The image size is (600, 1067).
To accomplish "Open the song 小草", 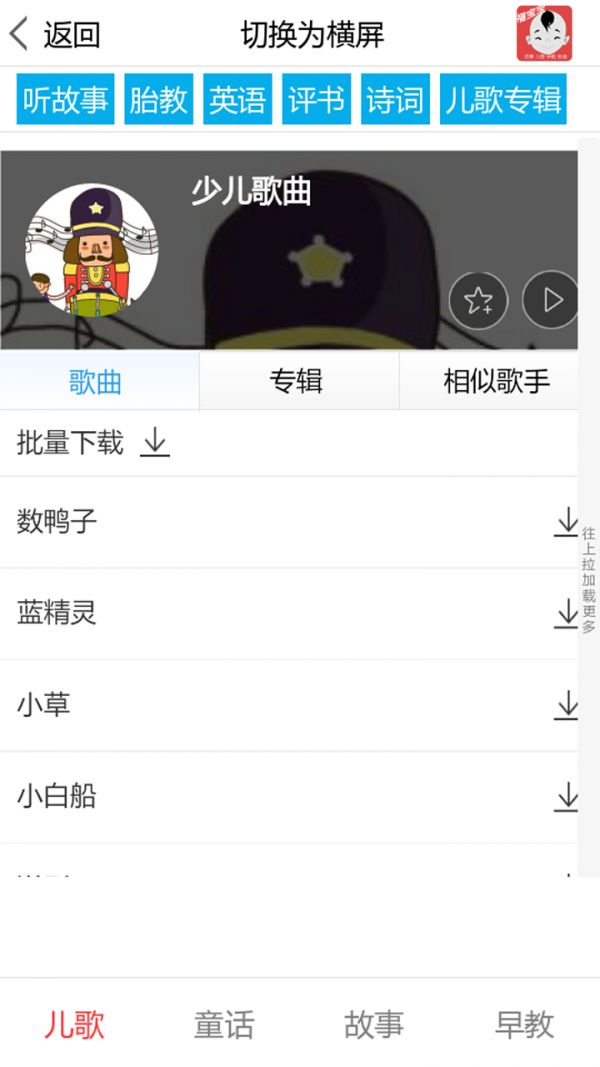I will [45, 705].
